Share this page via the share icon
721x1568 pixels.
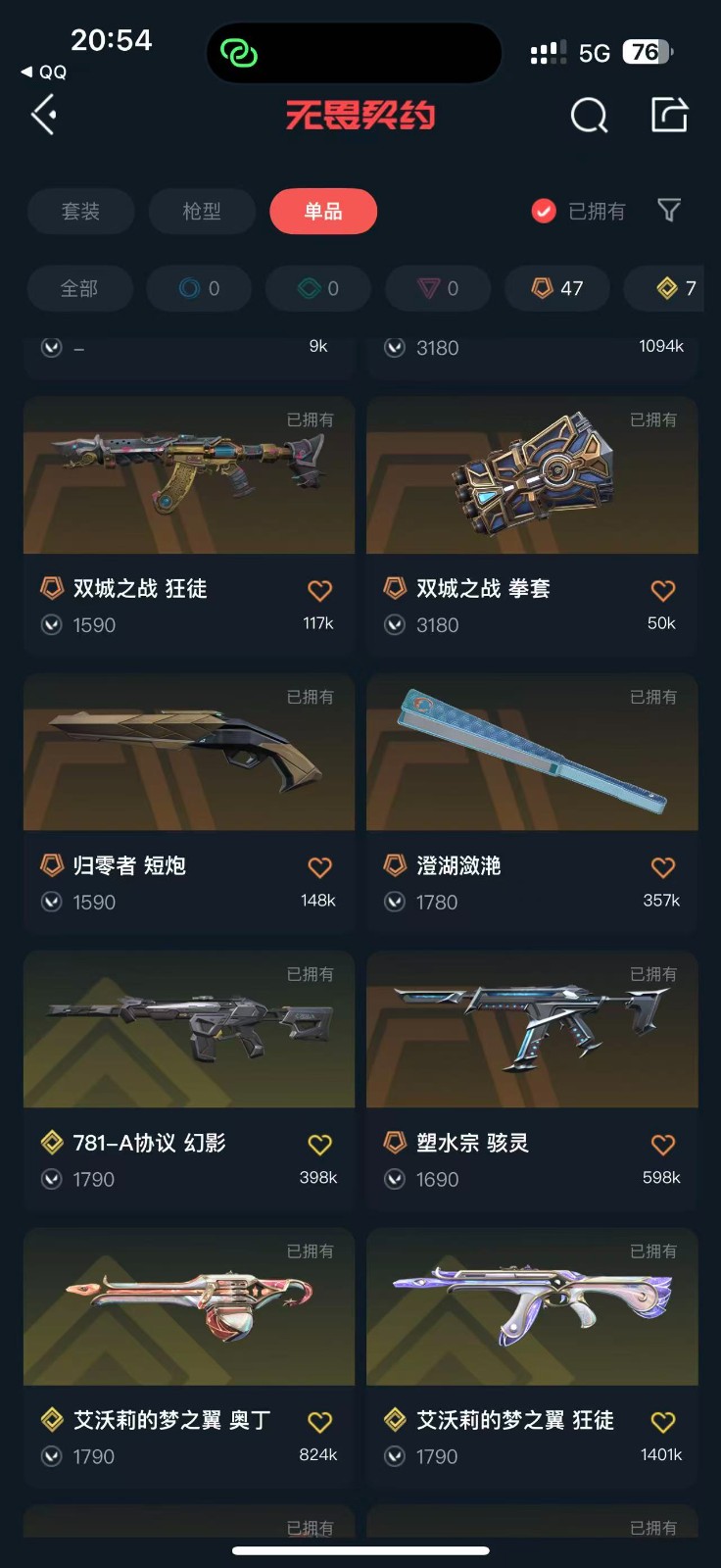pos(669,115)
